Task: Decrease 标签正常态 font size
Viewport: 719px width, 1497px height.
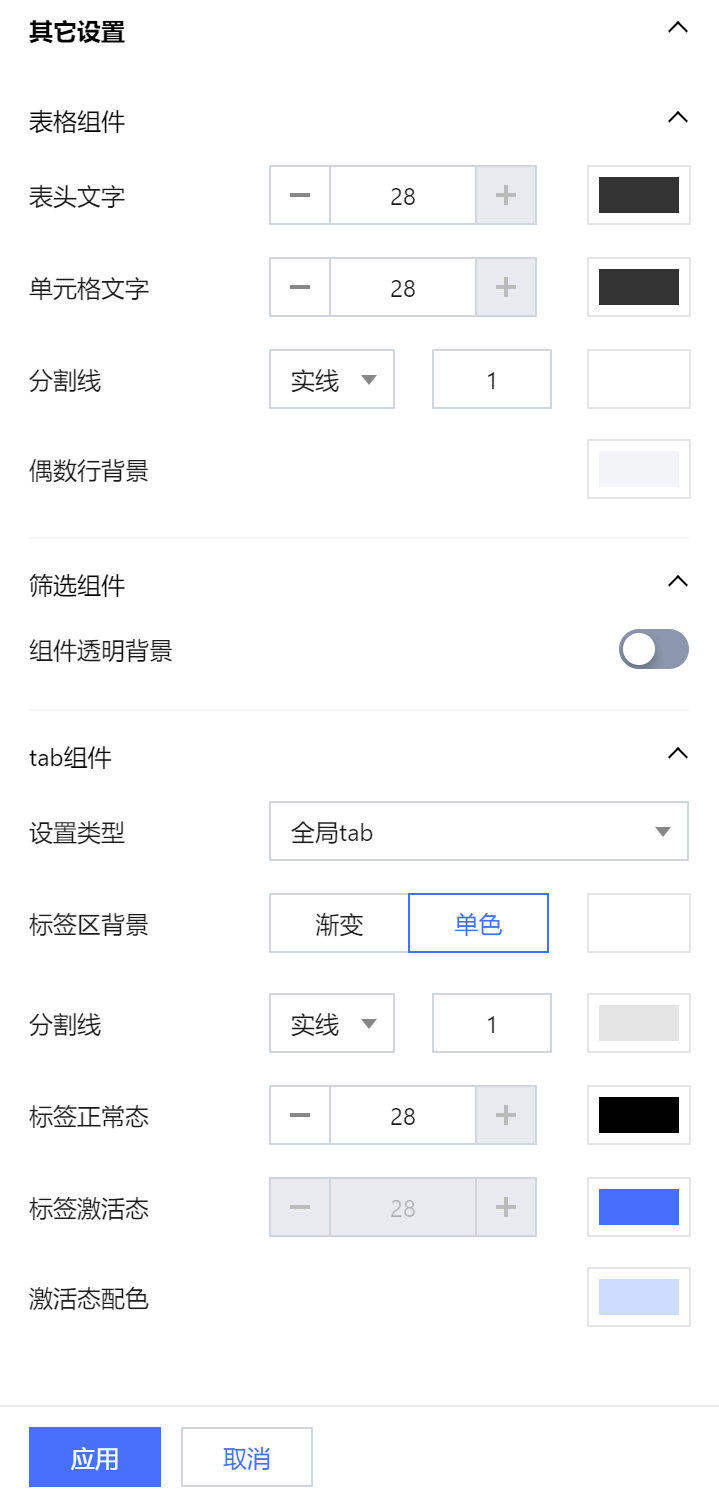Action: coord(300,1116)
